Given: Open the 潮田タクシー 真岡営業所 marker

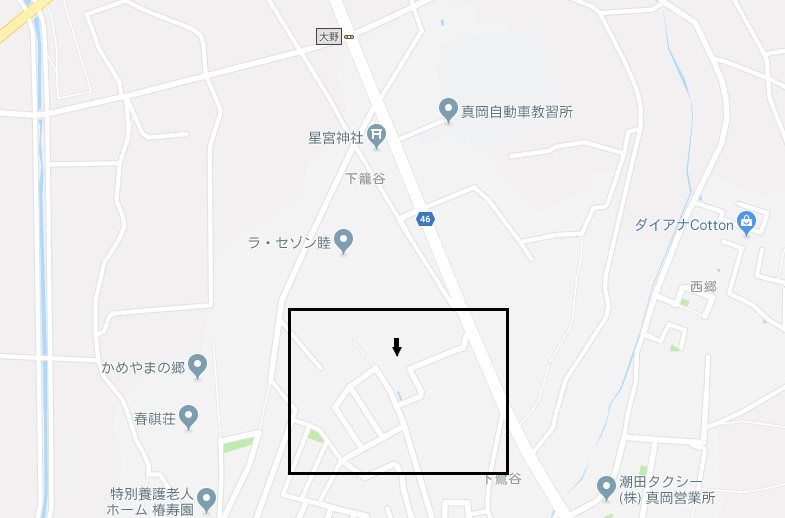Looking at the screenshot, I should click(605, 487).
